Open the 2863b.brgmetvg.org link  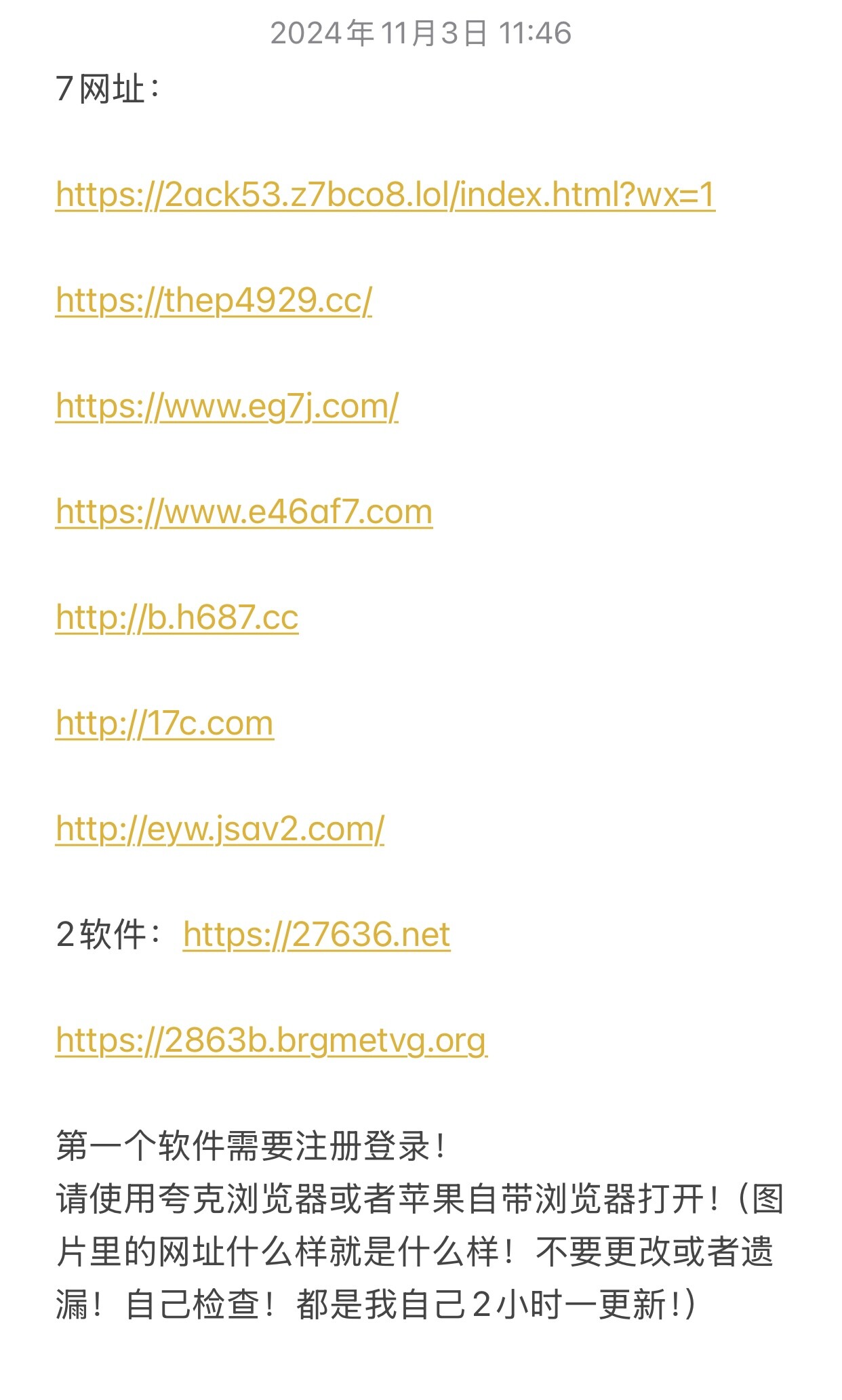271,1041
